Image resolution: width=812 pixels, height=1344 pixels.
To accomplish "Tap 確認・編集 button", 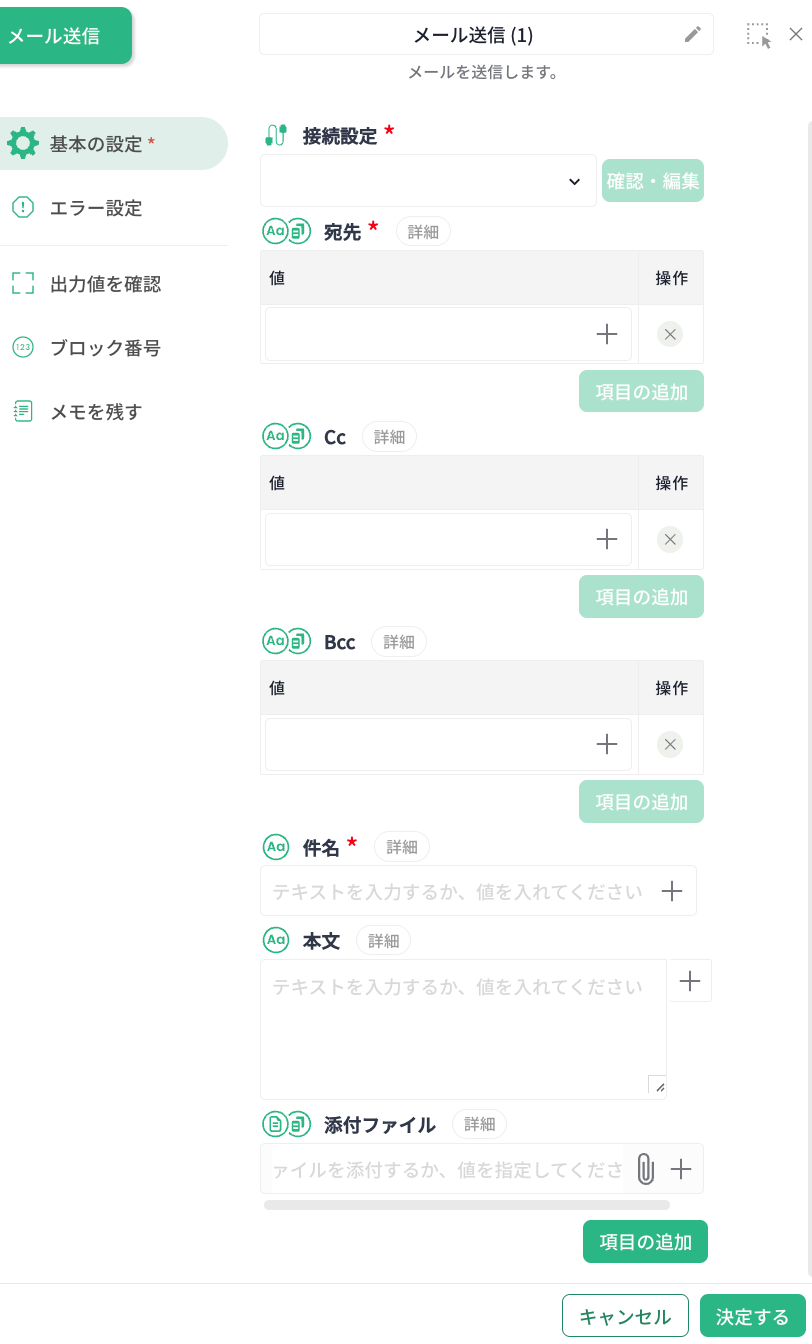I will (652, 181).
